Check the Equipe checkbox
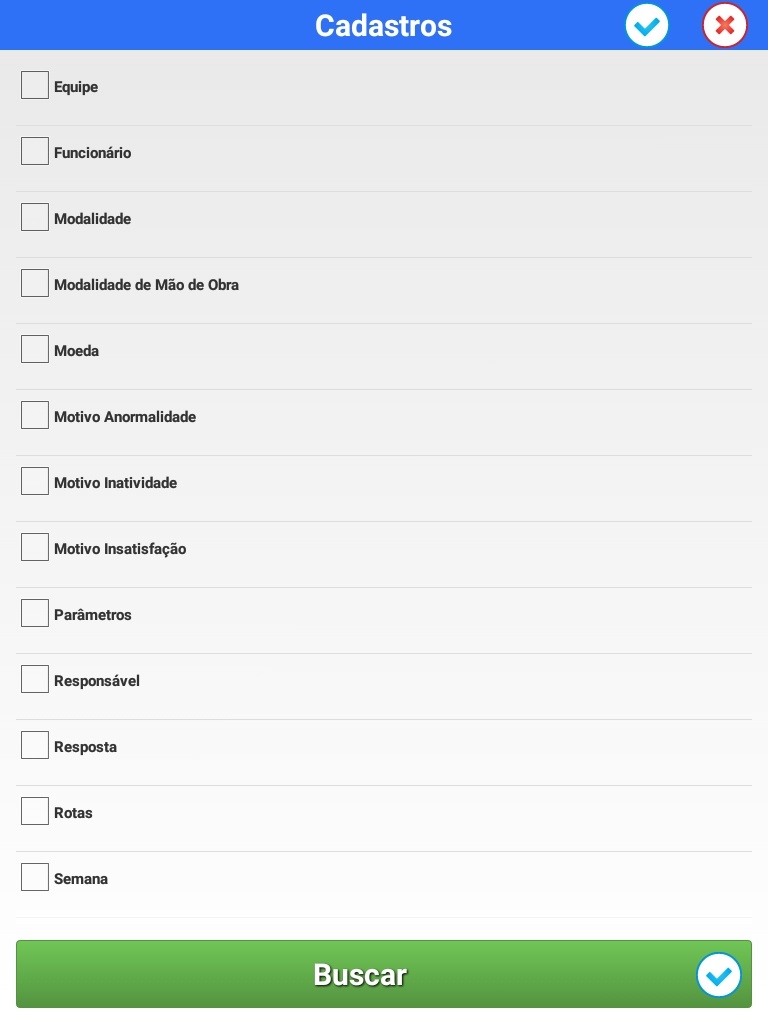The image size is (768, 1024). tap(35, 85)
